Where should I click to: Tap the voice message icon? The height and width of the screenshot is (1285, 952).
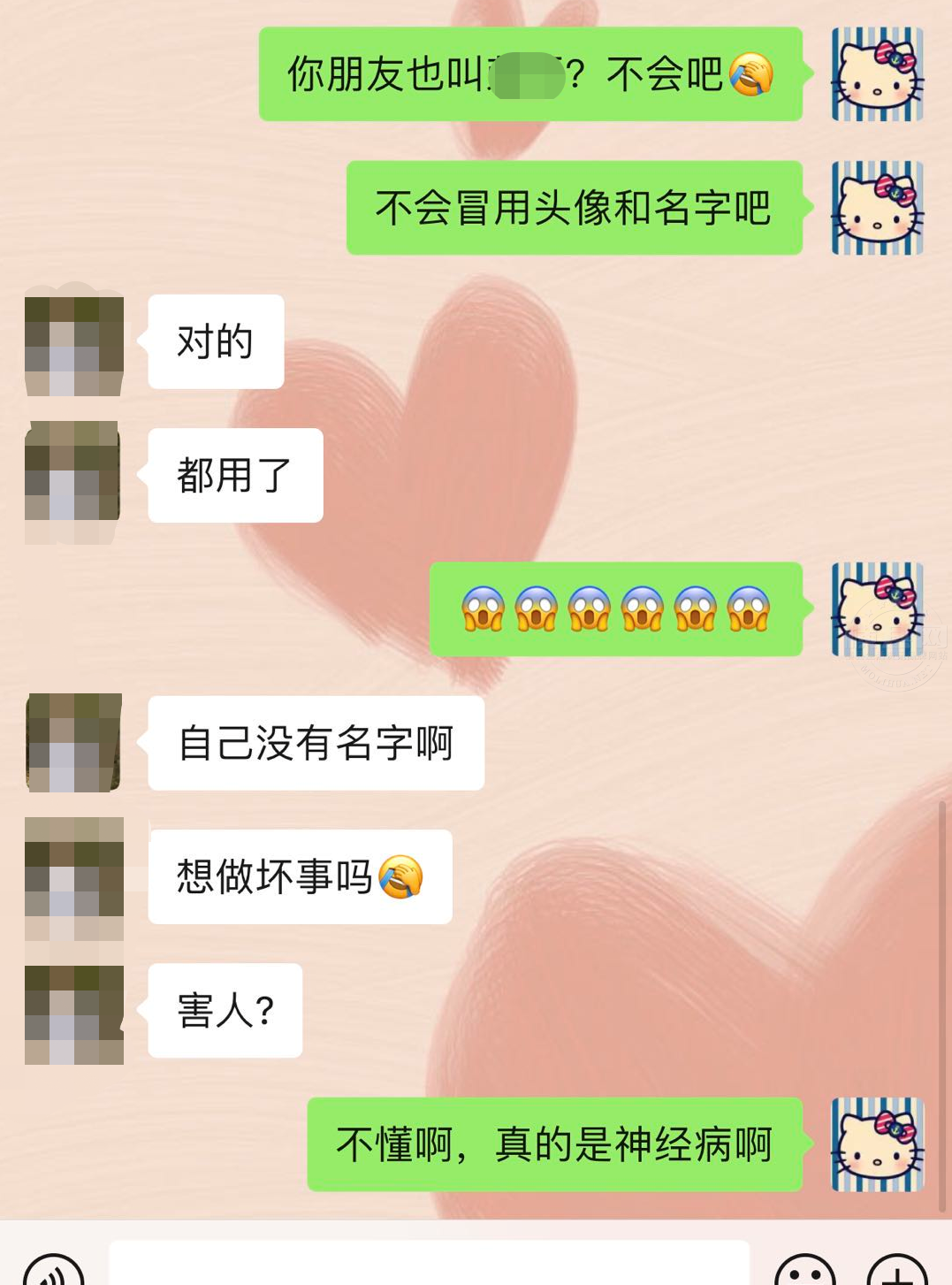pyautogui.click(x=53, y=1272)
